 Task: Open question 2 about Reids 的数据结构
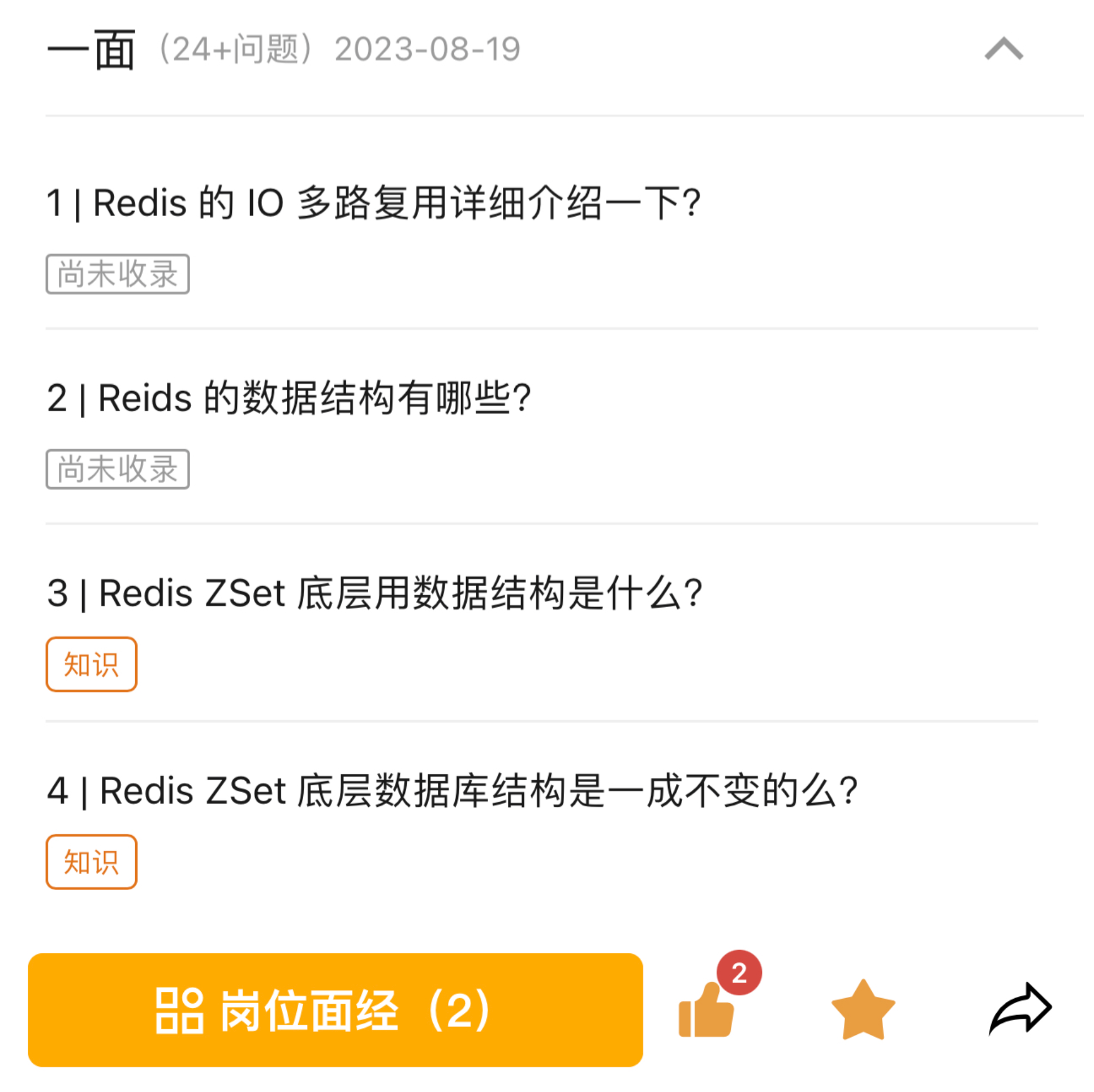click(289, 398)
